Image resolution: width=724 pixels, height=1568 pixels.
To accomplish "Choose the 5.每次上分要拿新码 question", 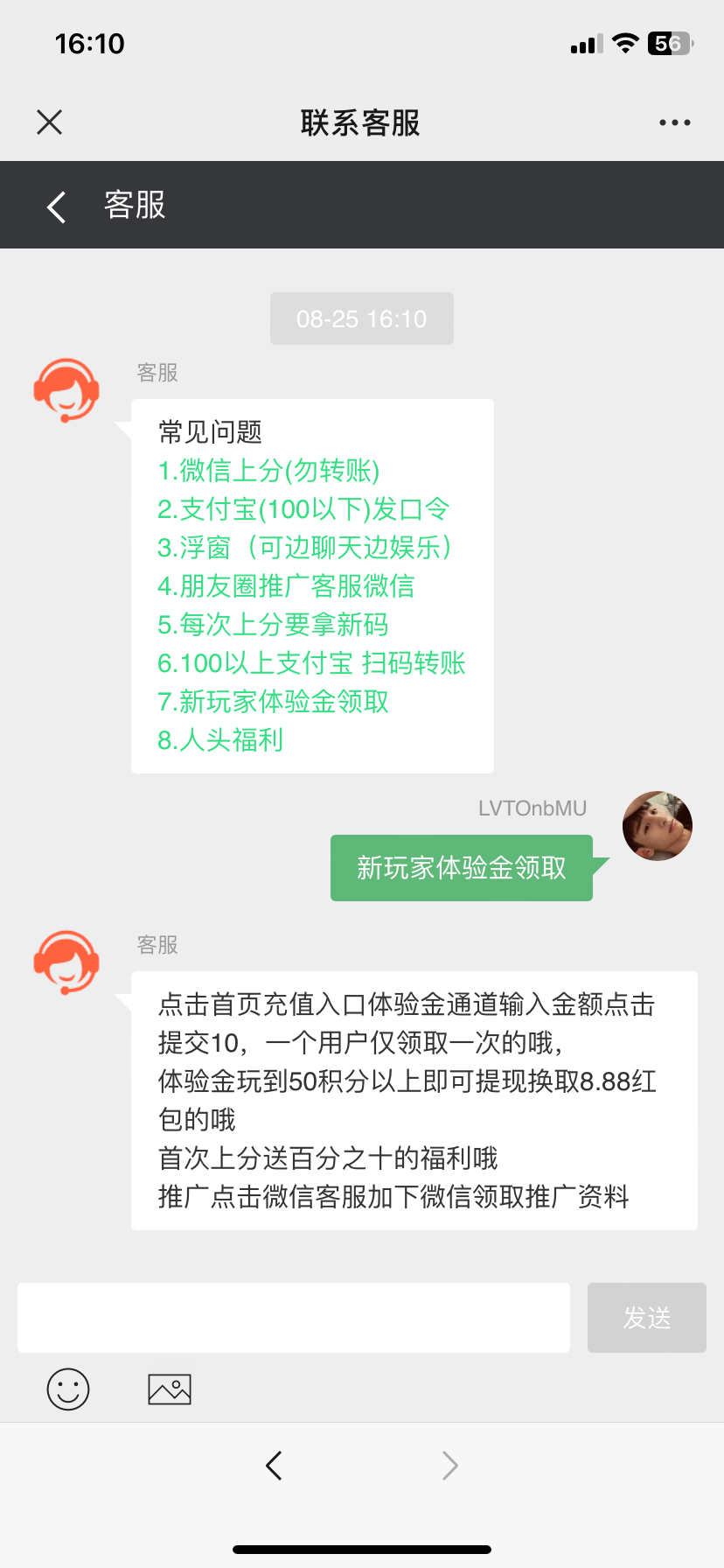I will click(x=272, y=625).
